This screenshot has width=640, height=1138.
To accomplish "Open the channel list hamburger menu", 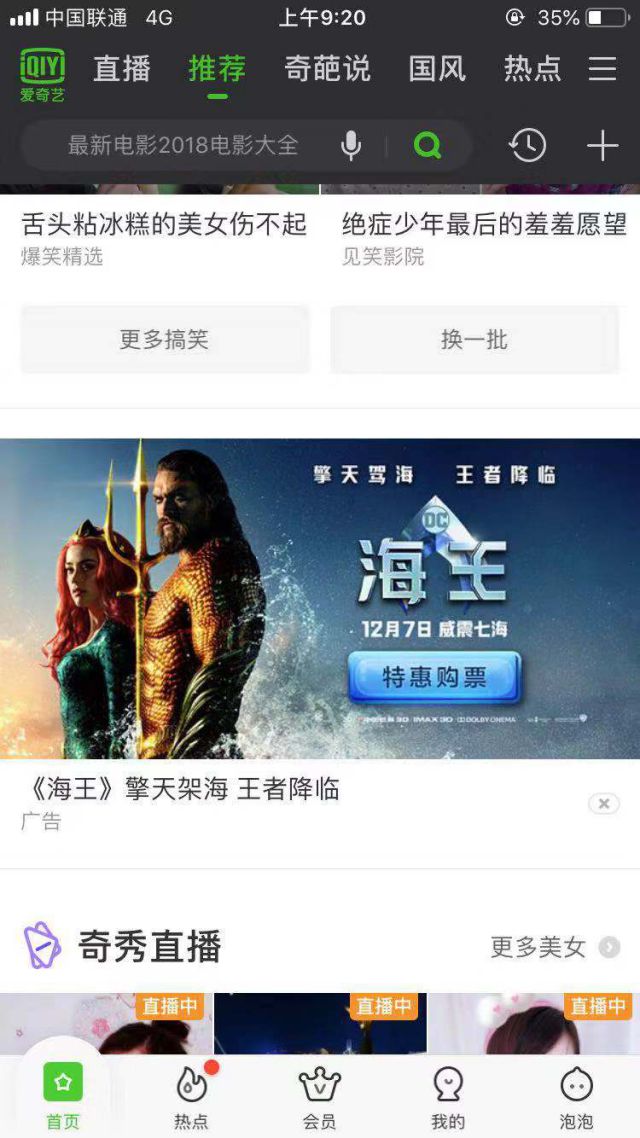I will point(602,68).
